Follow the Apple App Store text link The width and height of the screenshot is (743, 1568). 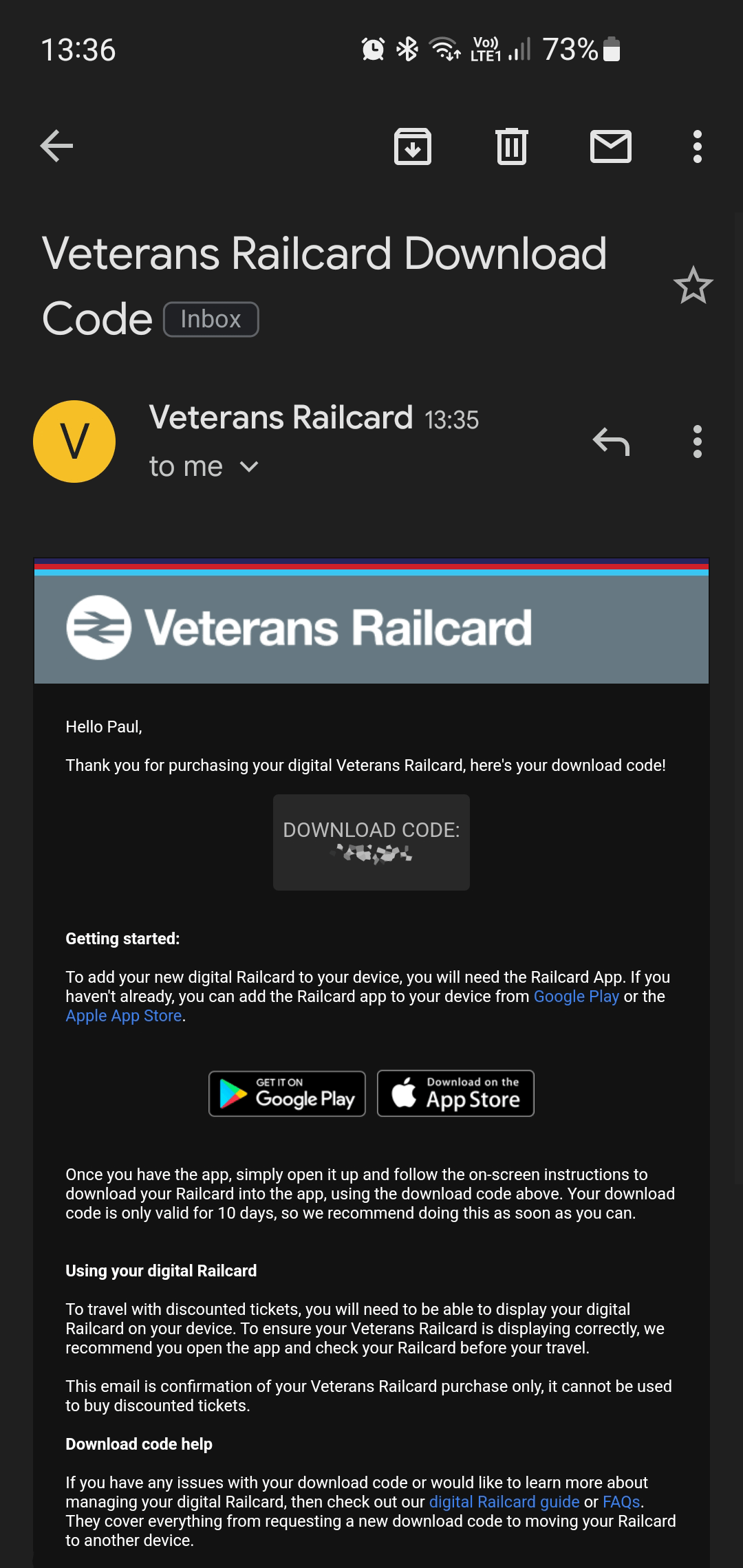click(124, 1016)
